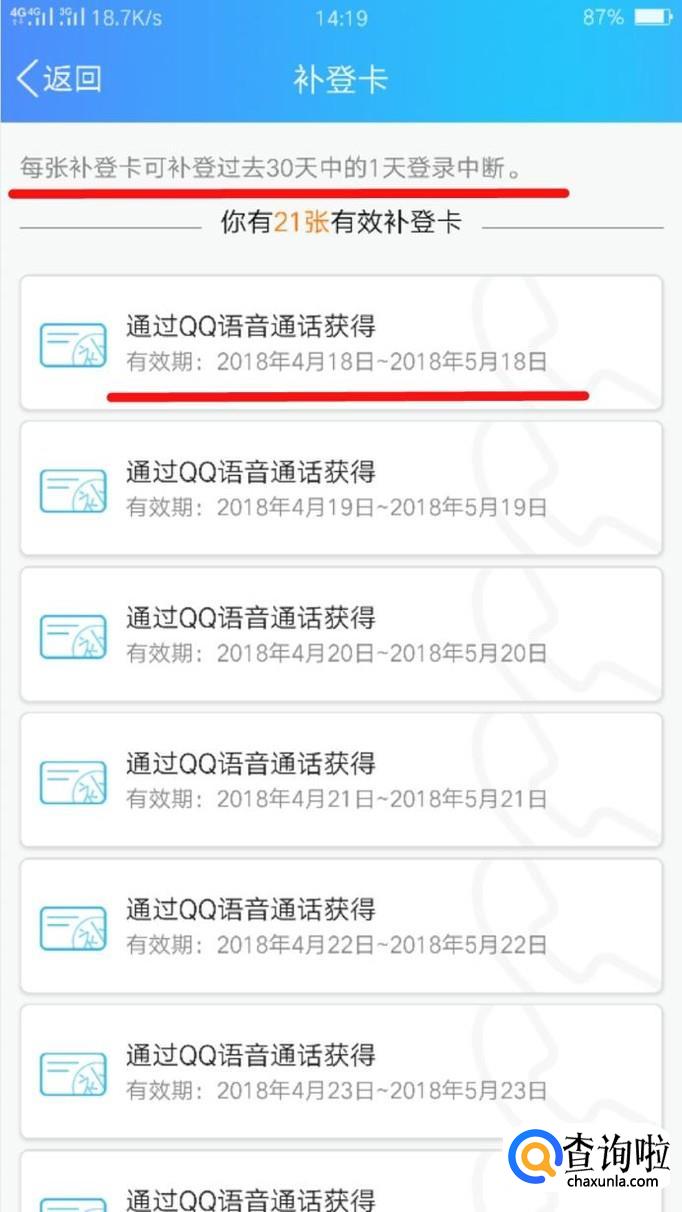Open the card valid 4月22日~5月22日
682x1212 pixels.
coord(341,927)
